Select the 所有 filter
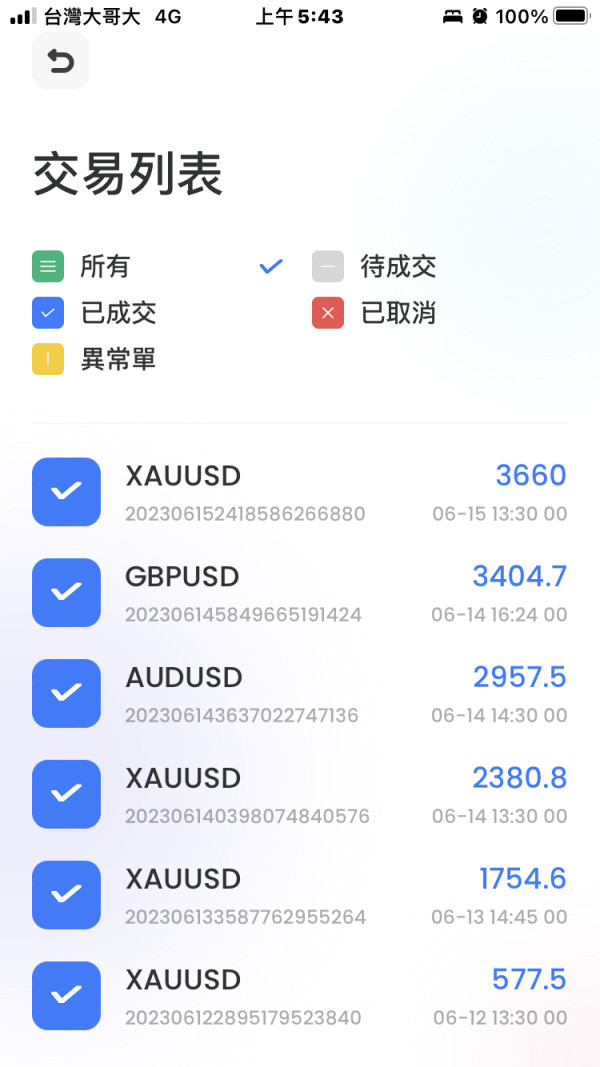 click(x=158, y=266)
